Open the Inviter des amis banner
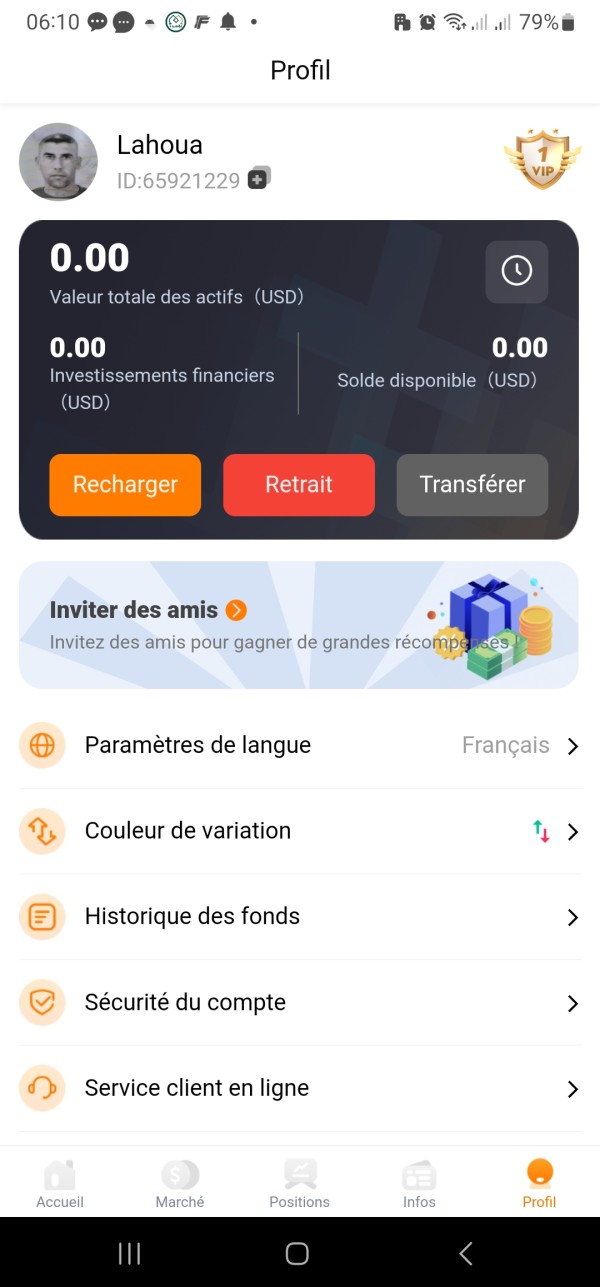The height and width of the screenshot is (1287, 600). click(298, 625)
